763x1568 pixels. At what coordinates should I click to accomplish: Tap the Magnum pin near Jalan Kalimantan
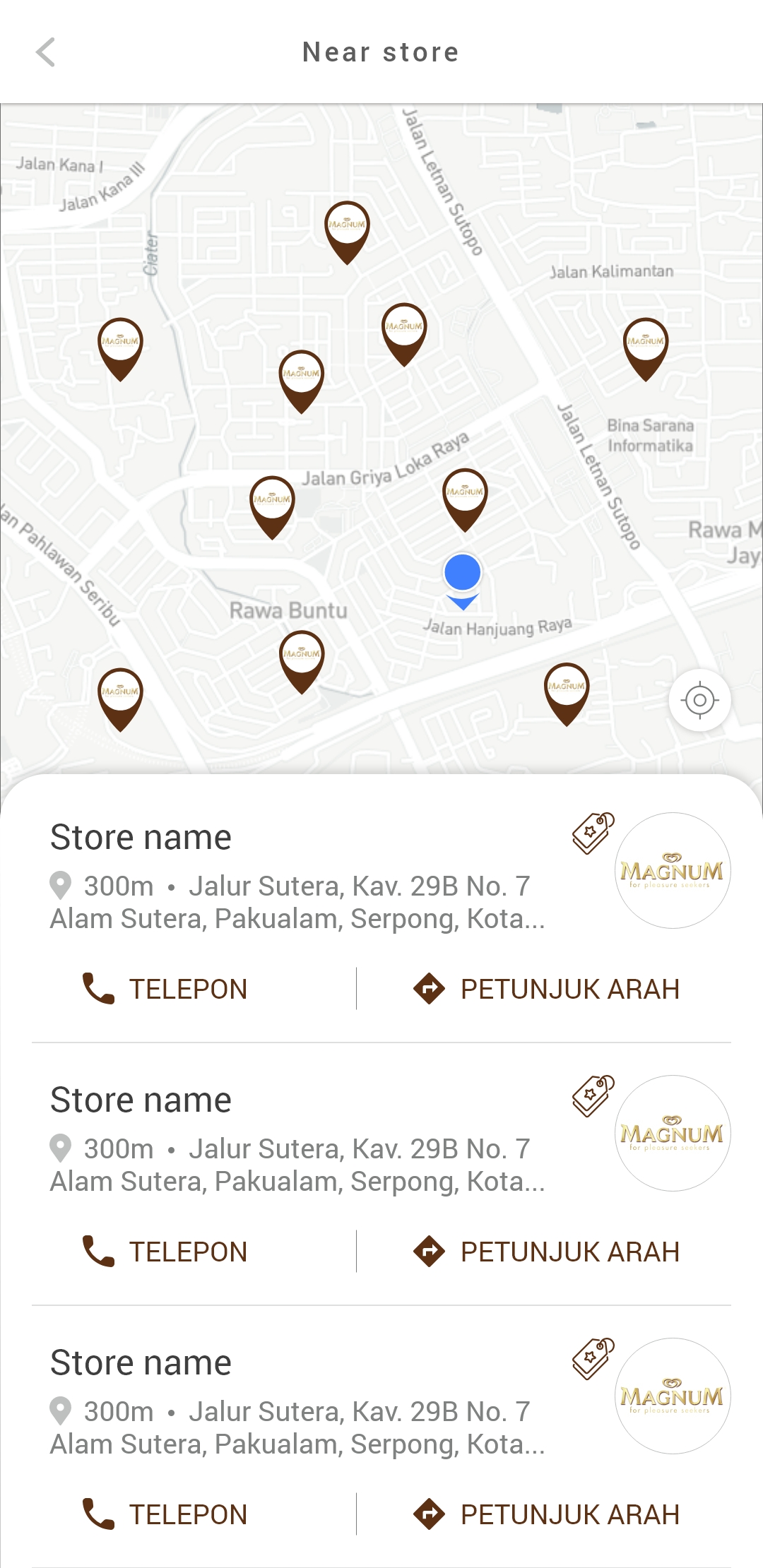click(646, 349)
